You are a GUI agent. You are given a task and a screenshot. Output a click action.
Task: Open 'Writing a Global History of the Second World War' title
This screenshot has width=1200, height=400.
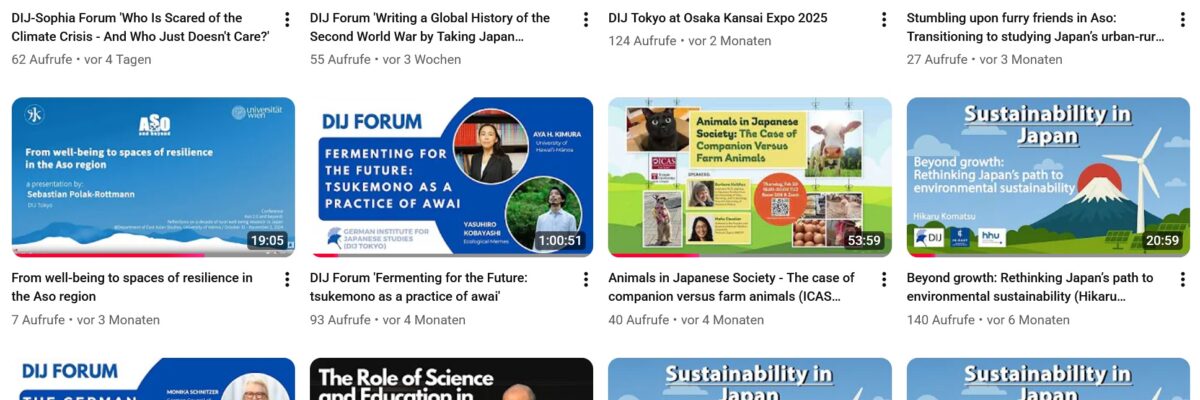pos(430,27)
